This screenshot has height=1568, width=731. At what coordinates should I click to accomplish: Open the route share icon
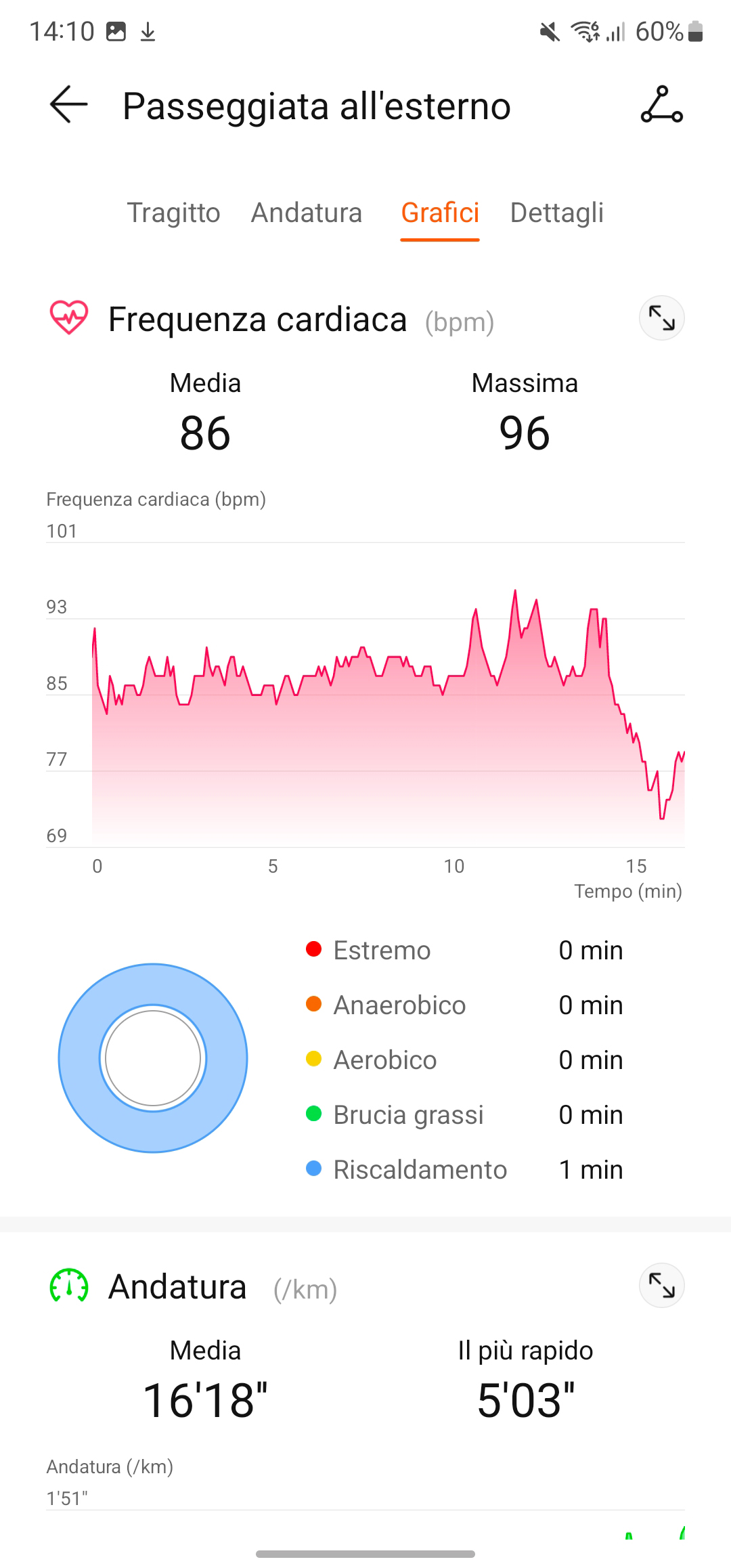click(x=661, y=104)
